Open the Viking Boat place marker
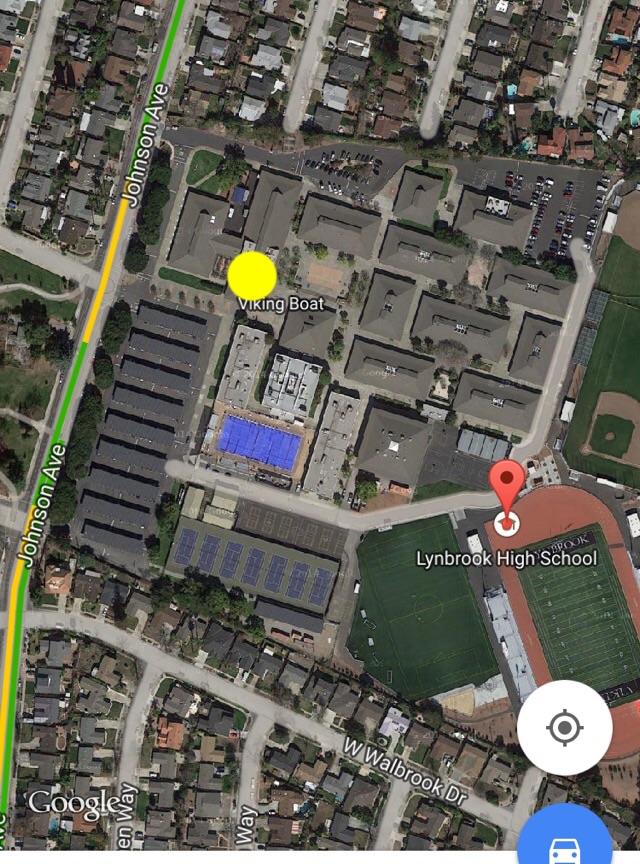 pyautogui.click(x=252, y=276)
